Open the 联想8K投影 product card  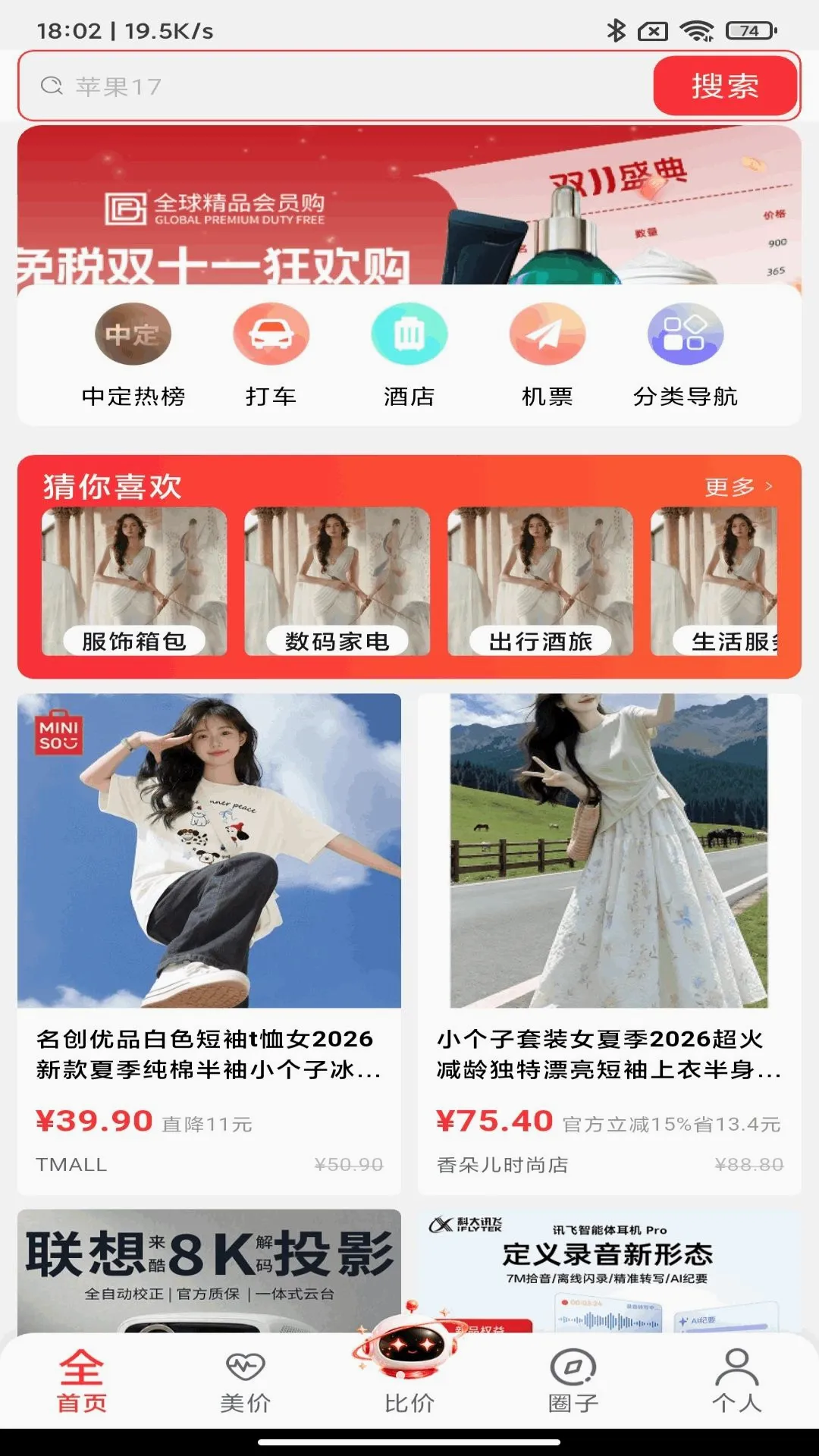(x=209, y=1272)
